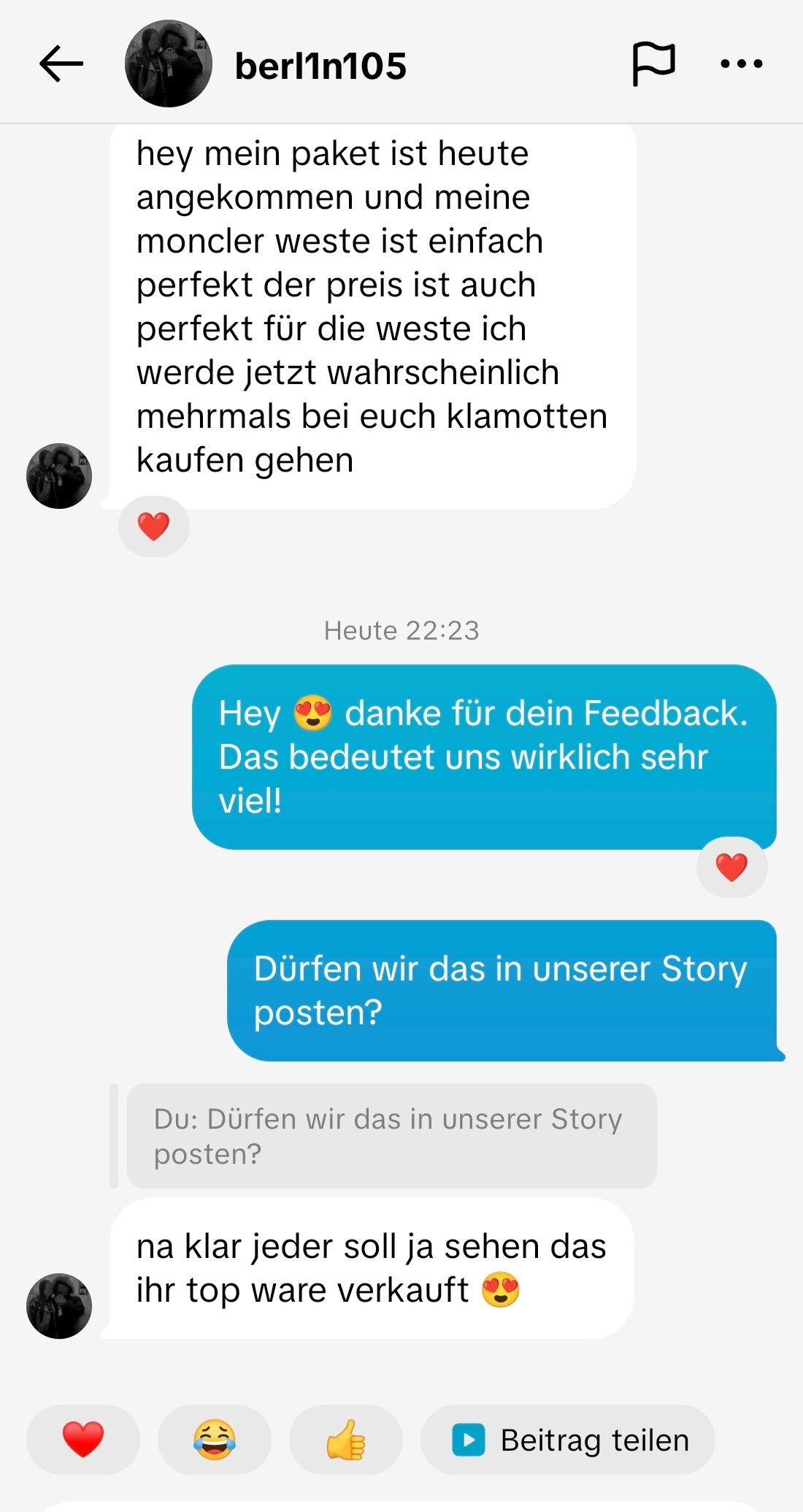Tap heart reaction under the moncler weste message
This screenshot has height=1512, width=803.
coord(153,526)
